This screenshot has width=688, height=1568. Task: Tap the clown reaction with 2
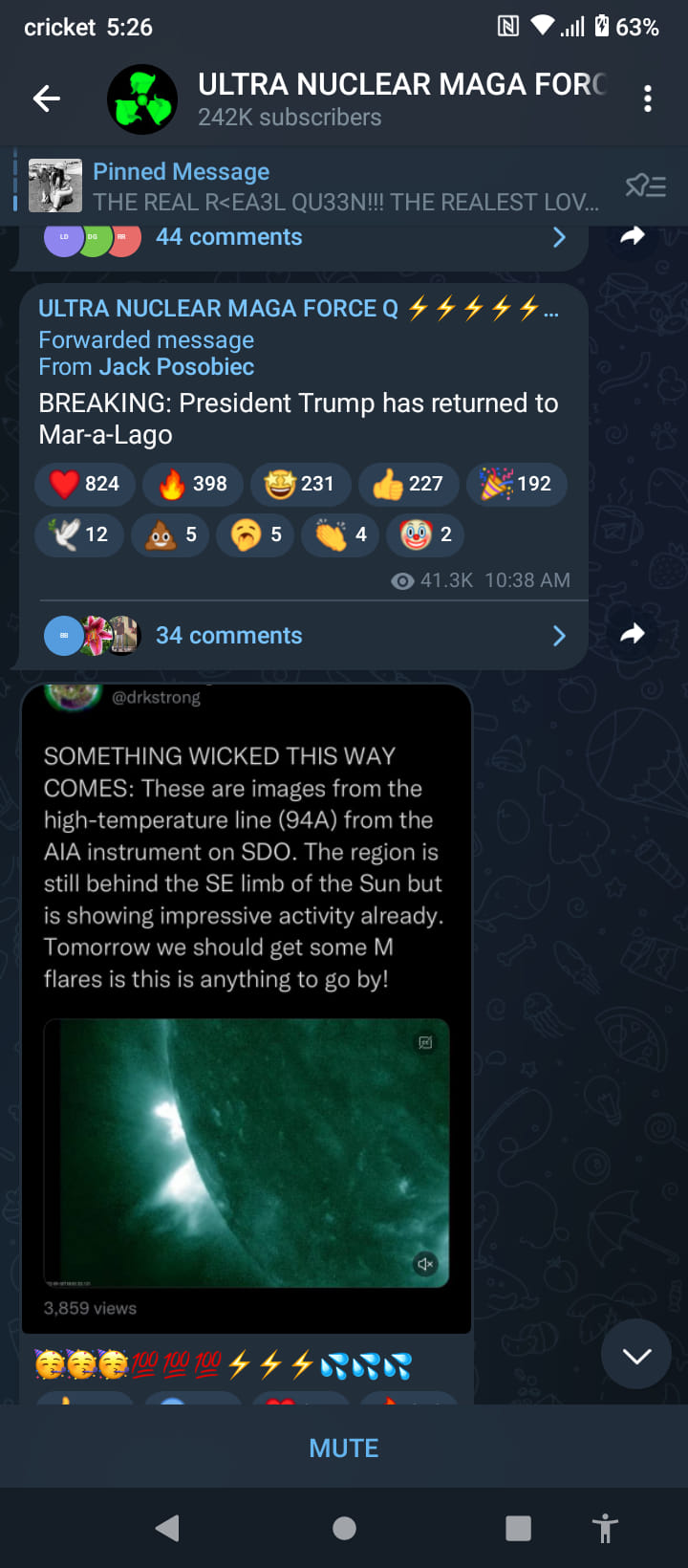[425, 534]
